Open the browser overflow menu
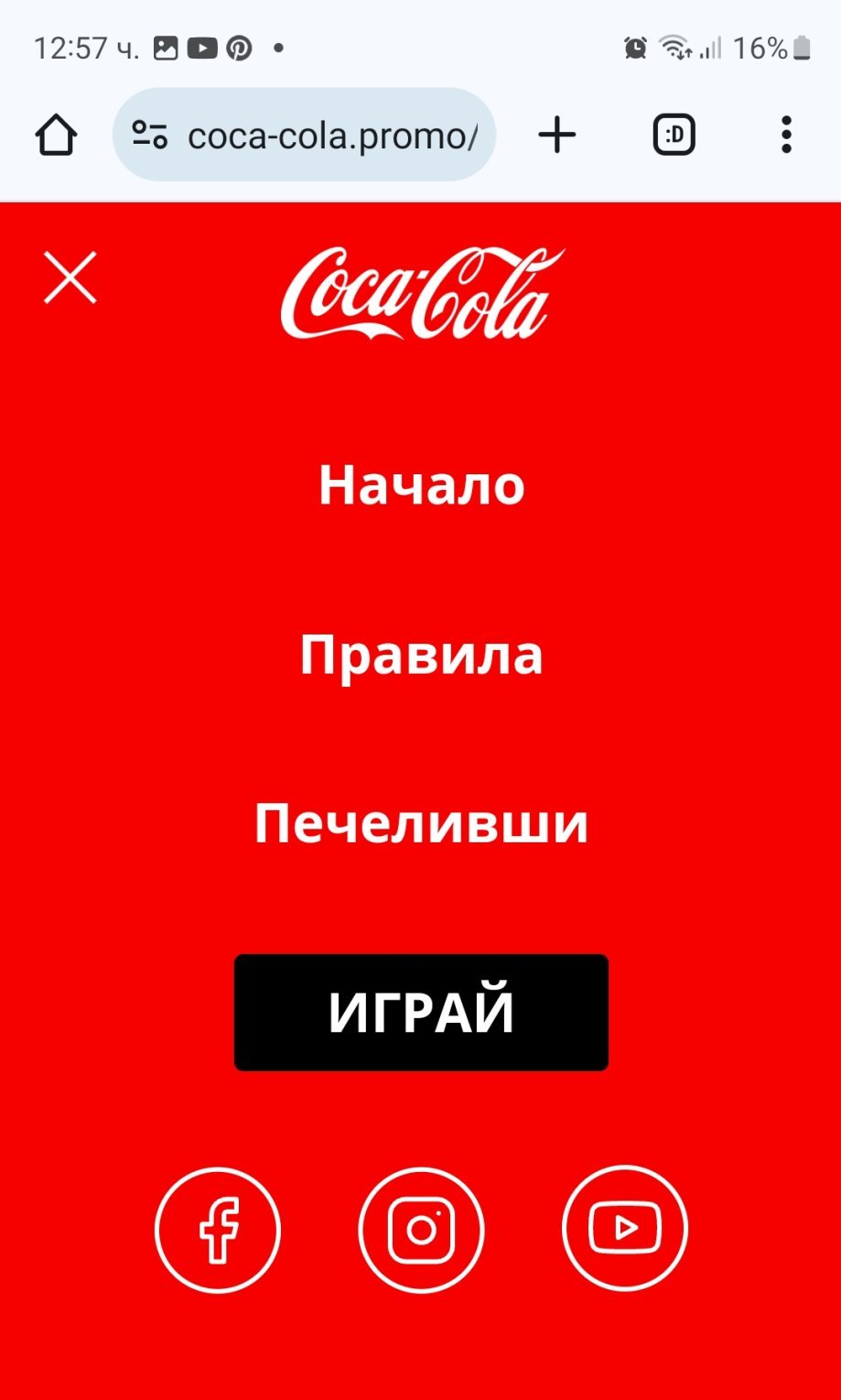 tap(786, 136)
